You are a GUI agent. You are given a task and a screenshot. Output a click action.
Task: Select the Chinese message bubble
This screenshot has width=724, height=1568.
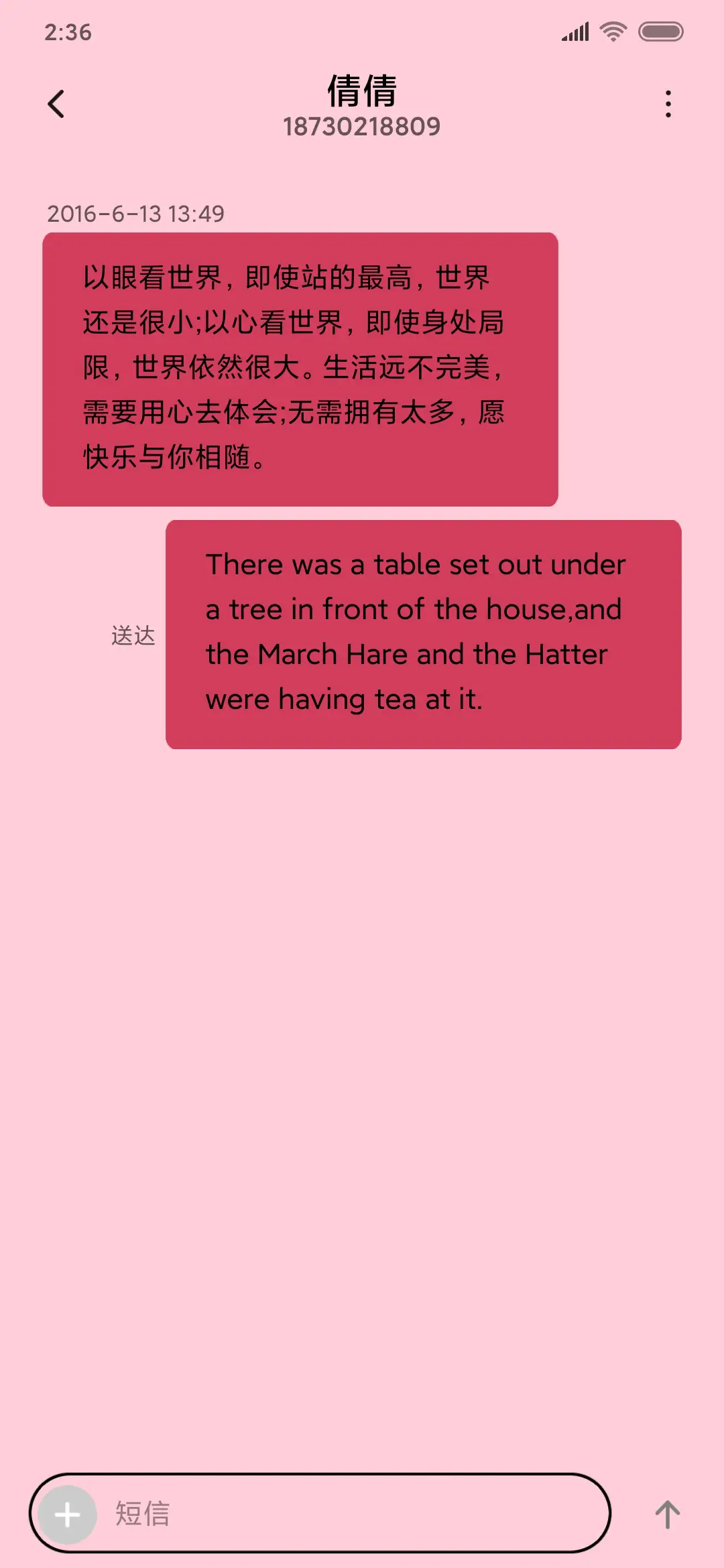click(300, 367)
